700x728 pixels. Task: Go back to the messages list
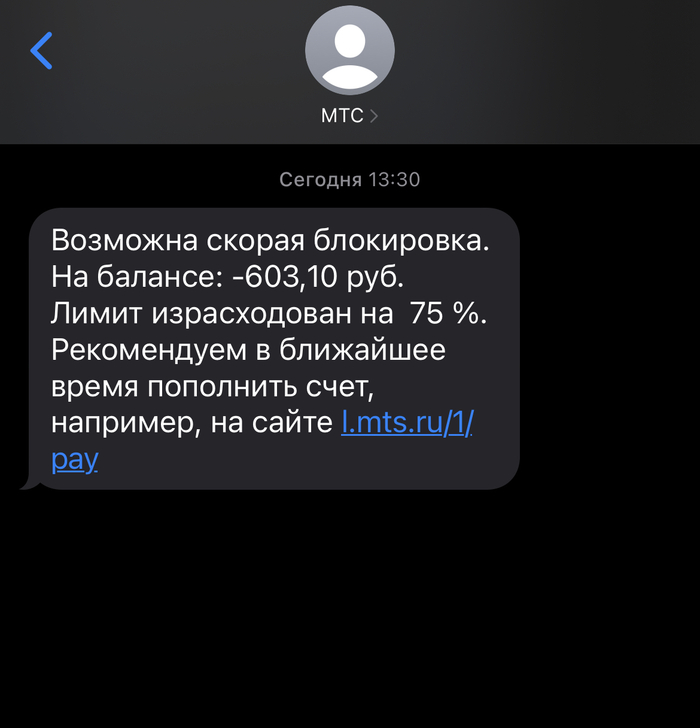pyautogui.click(x=41, y=49)
